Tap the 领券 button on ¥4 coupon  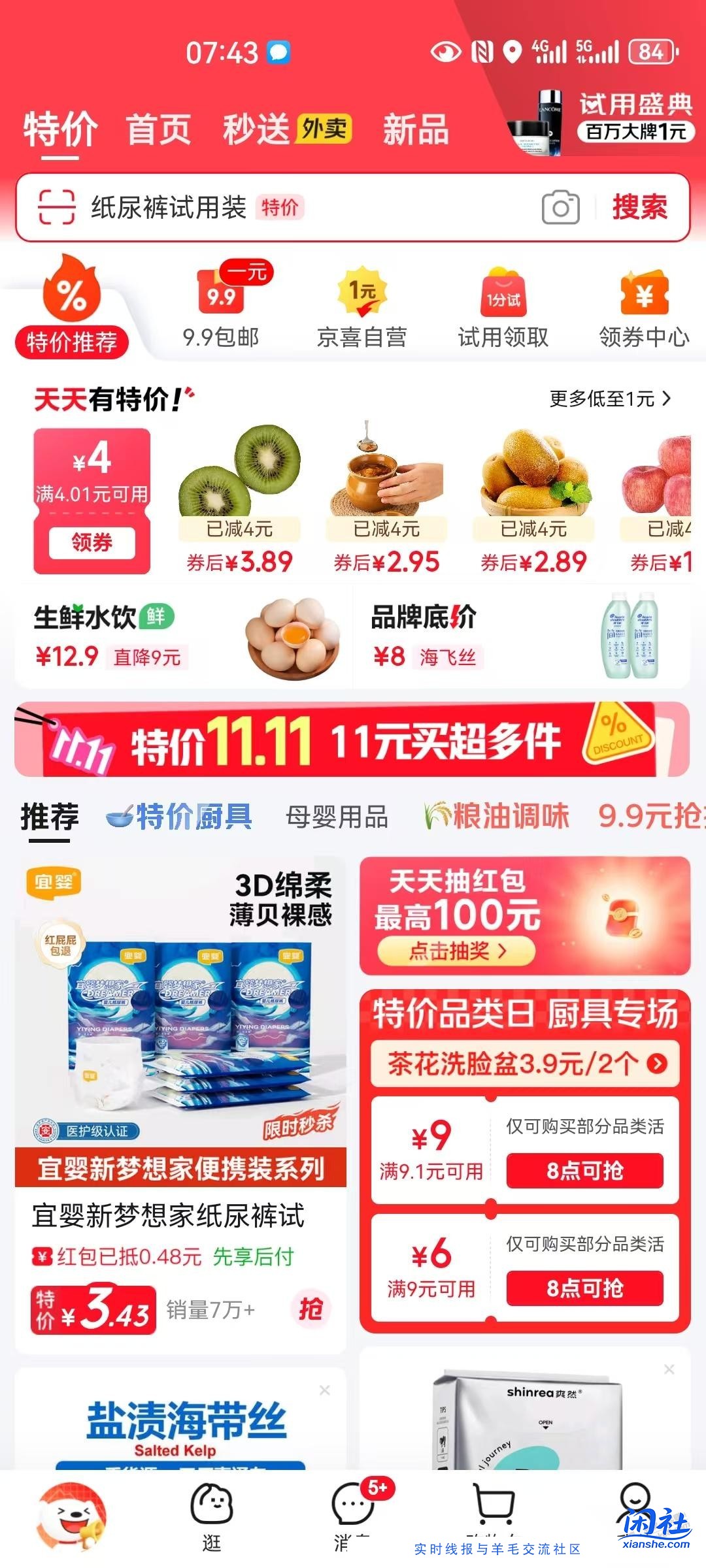point(92,542)
